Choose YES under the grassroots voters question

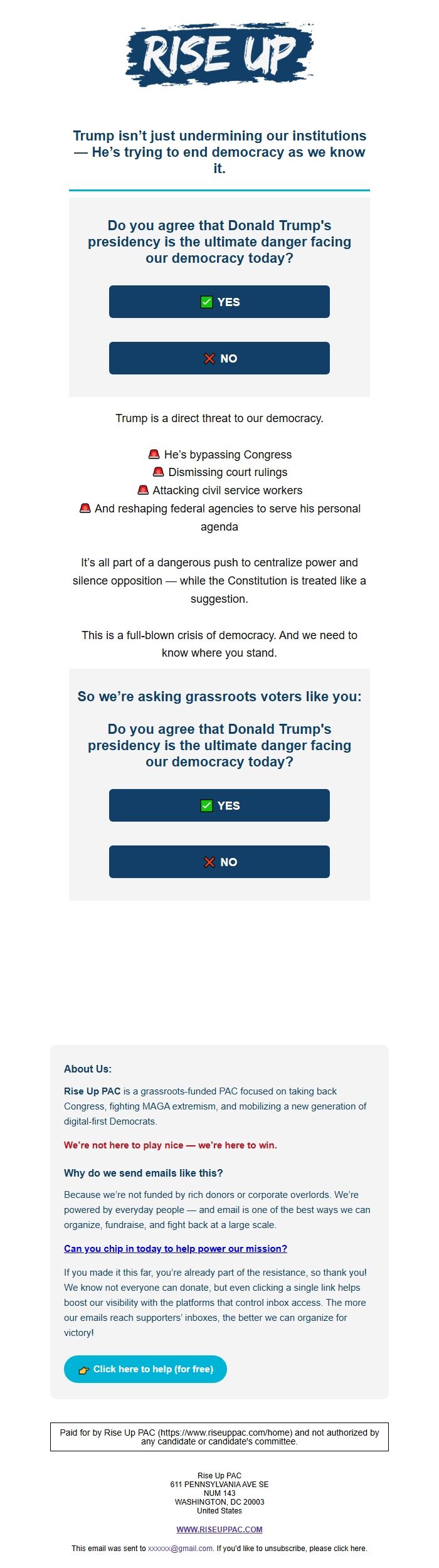(x=219, y=805)
